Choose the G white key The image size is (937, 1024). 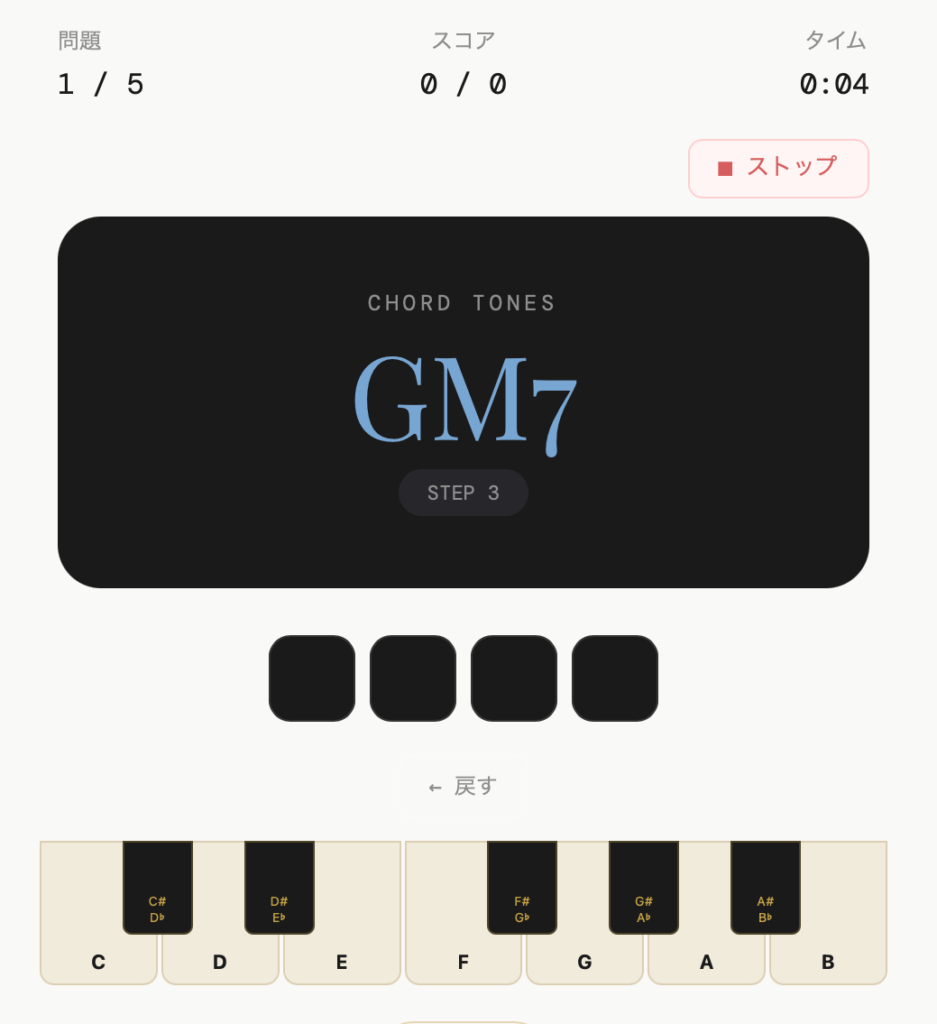(585, 960)
